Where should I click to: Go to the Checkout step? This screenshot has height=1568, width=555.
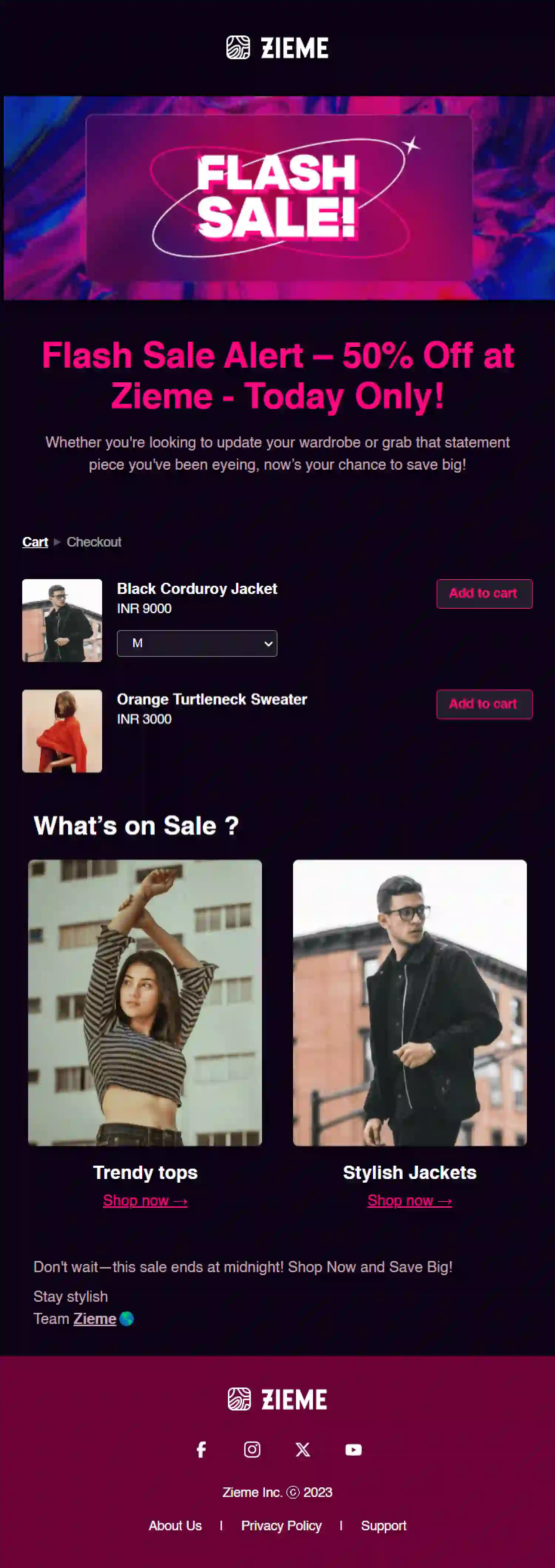(94, 541)
